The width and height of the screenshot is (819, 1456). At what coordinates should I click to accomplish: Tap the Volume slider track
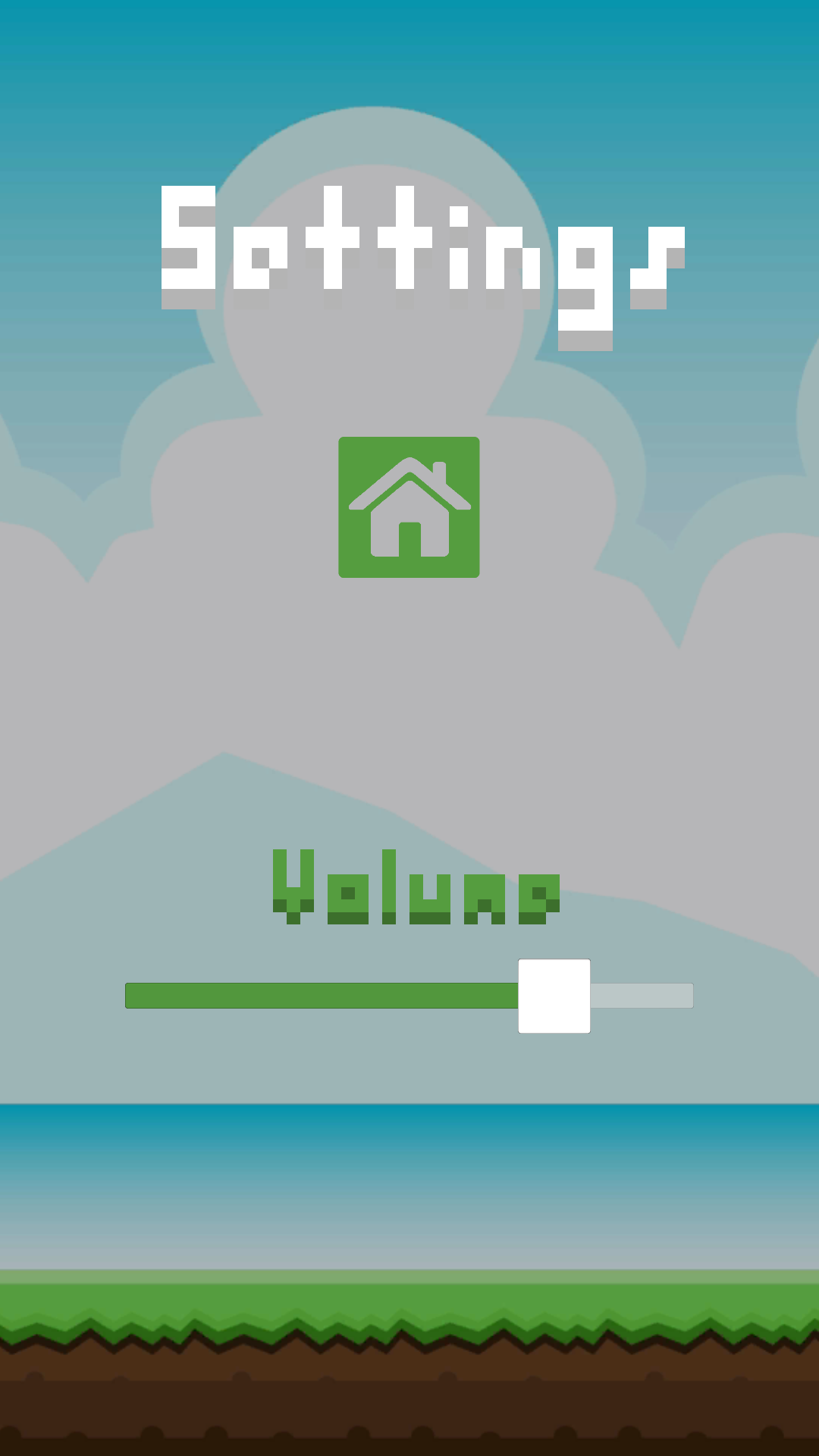point(322,995)
